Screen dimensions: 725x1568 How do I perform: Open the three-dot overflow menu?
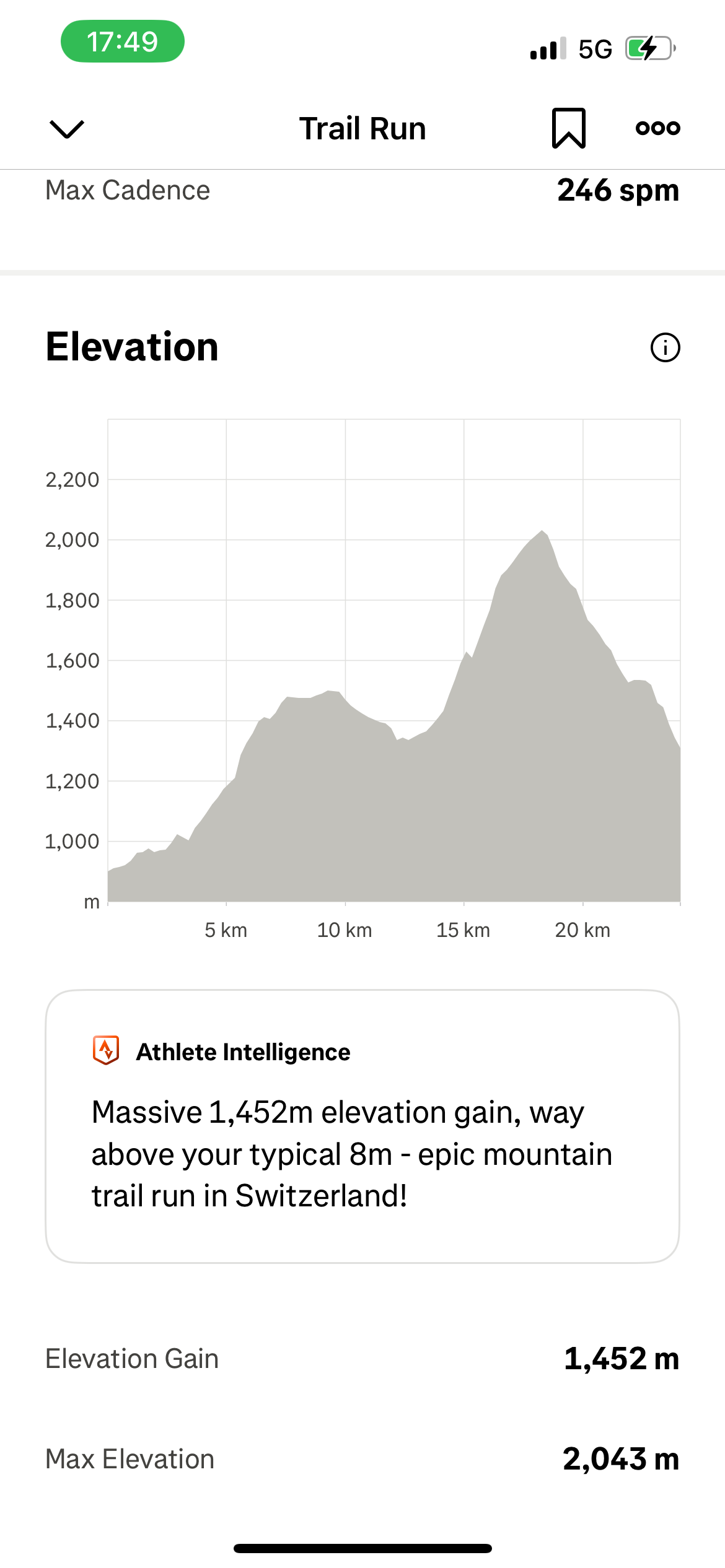click(x=657, y=128)
